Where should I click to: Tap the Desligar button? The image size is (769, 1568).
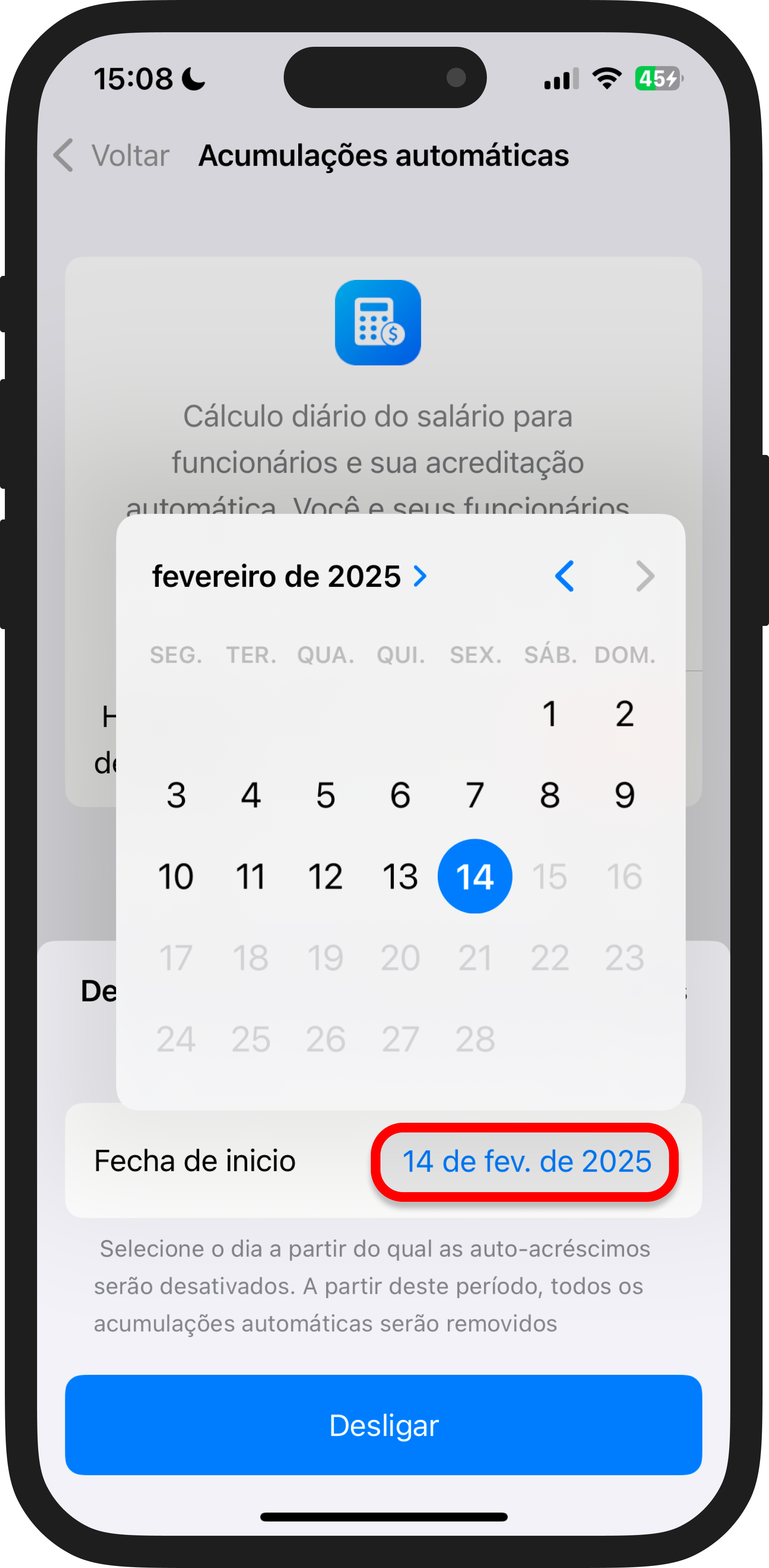(x=384, y=1425)
